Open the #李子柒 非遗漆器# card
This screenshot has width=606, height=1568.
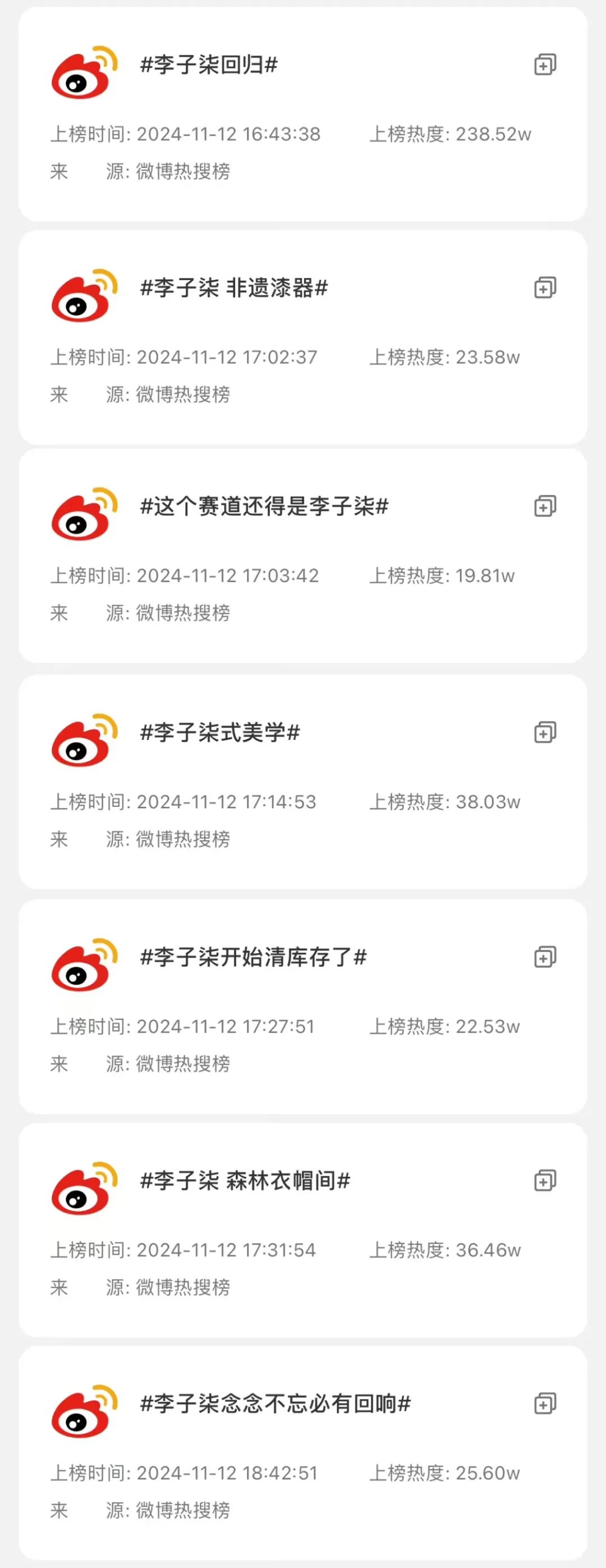233,288
